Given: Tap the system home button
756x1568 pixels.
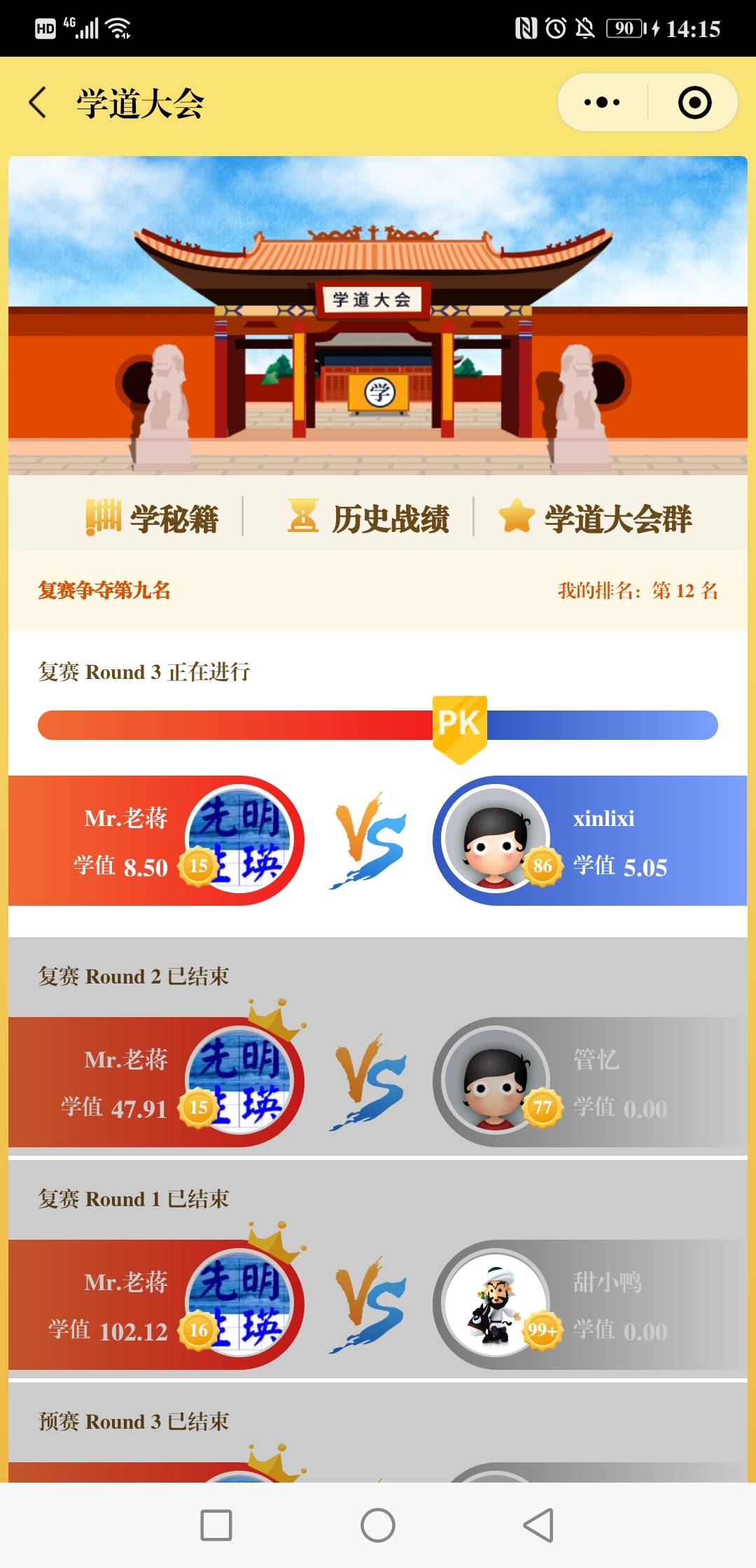Looking at the screenshot, I should click(378, 1525).
